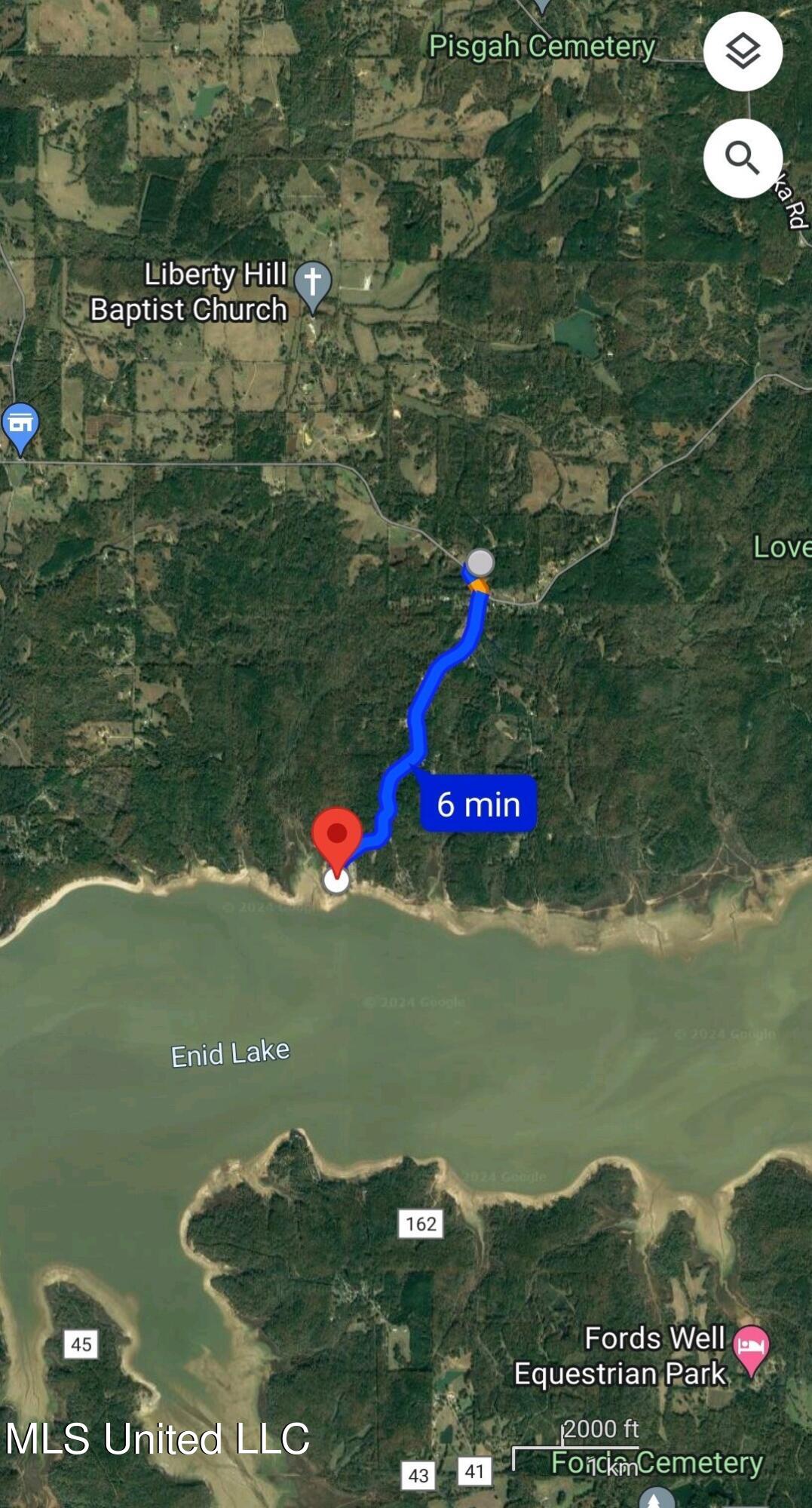812x1508 pixels.
Task: Select the 6 min route label
Action: click(x=478, y=804)
